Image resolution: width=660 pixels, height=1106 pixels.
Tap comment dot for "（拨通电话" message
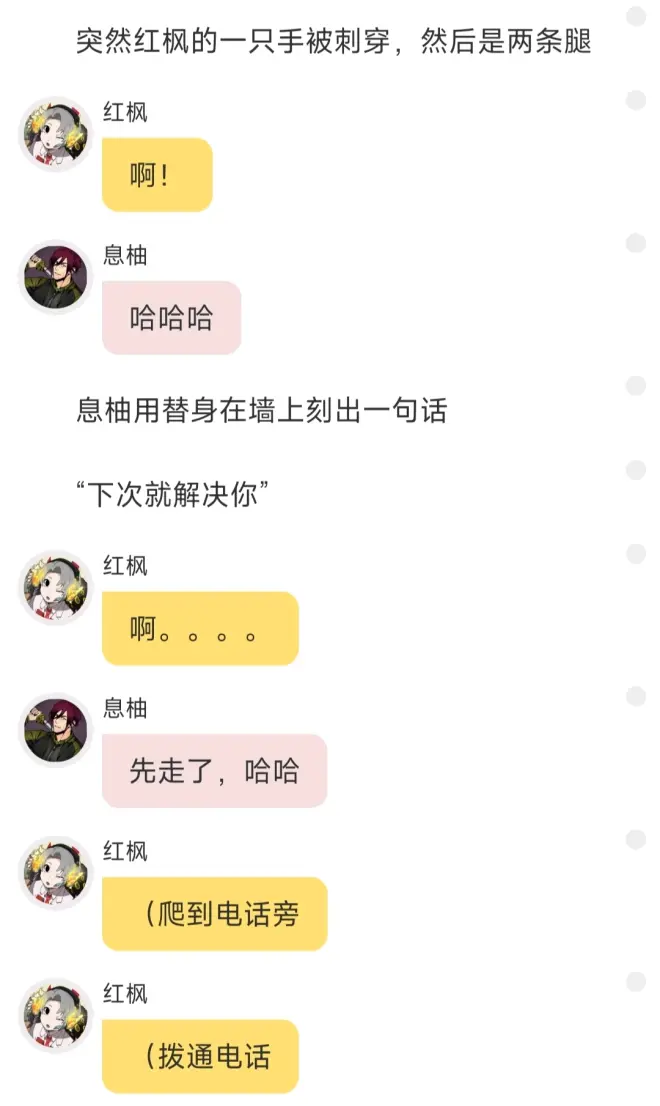635,981
